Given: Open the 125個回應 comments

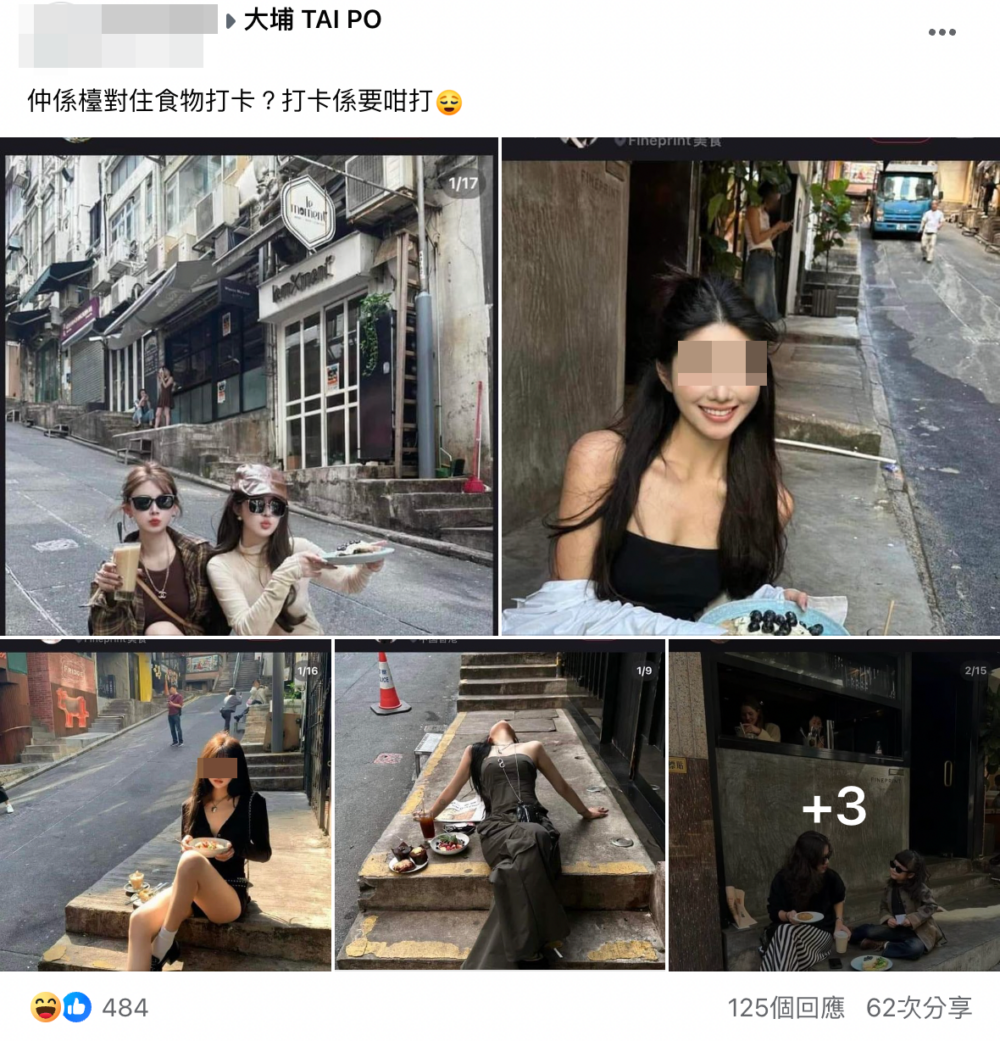Looking at the screenshot, I should point(786,1007).
